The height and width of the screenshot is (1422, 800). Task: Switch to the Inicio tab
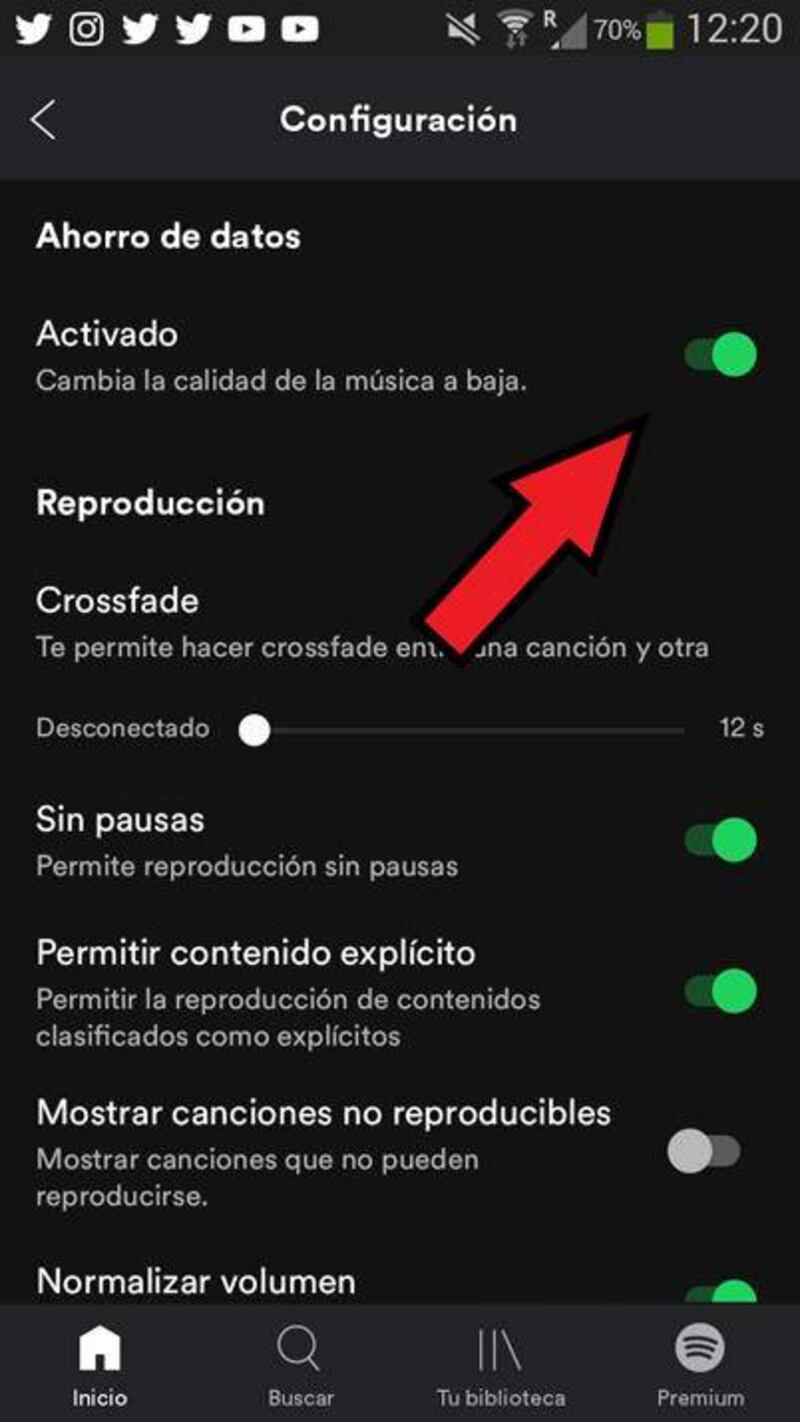tap(100, 1366)
